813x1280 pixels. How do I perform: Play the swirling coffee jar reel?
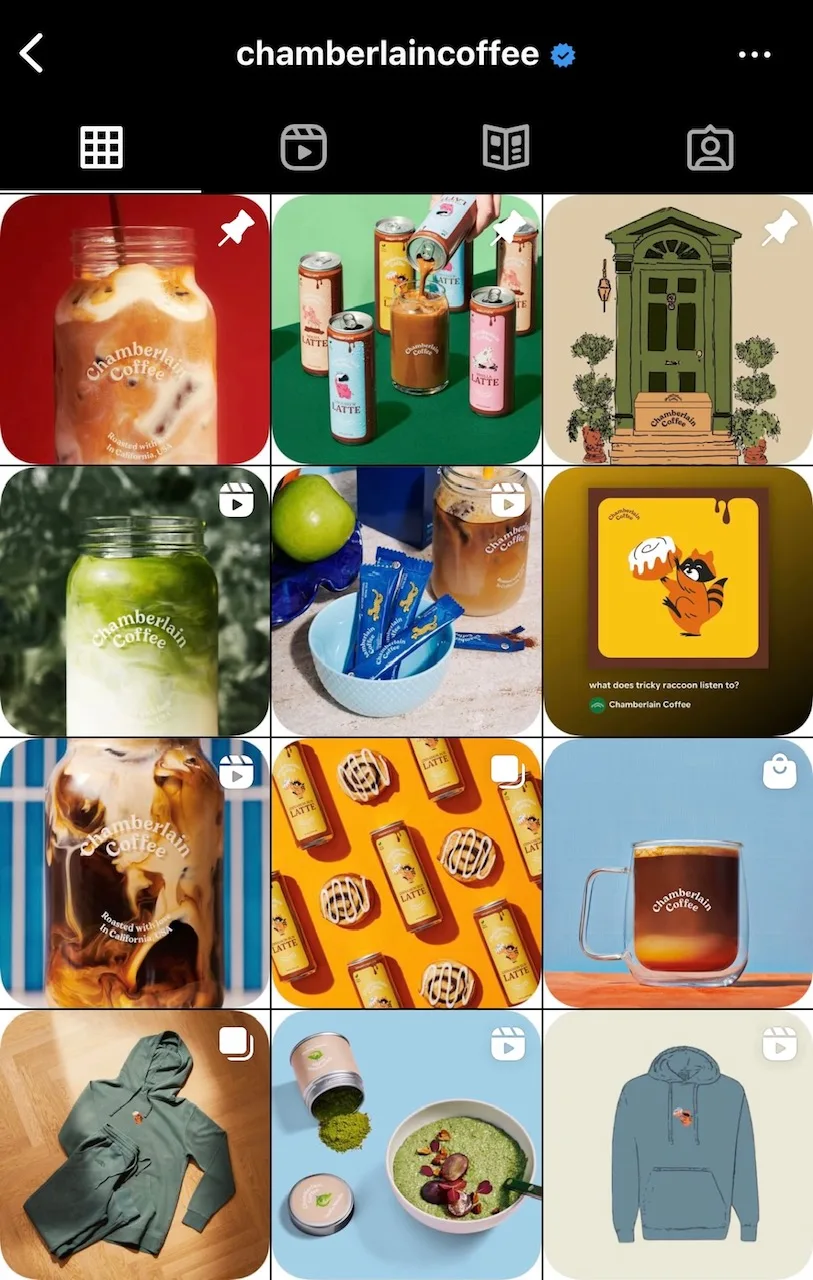pyautogui.click(x=135, y=873)
